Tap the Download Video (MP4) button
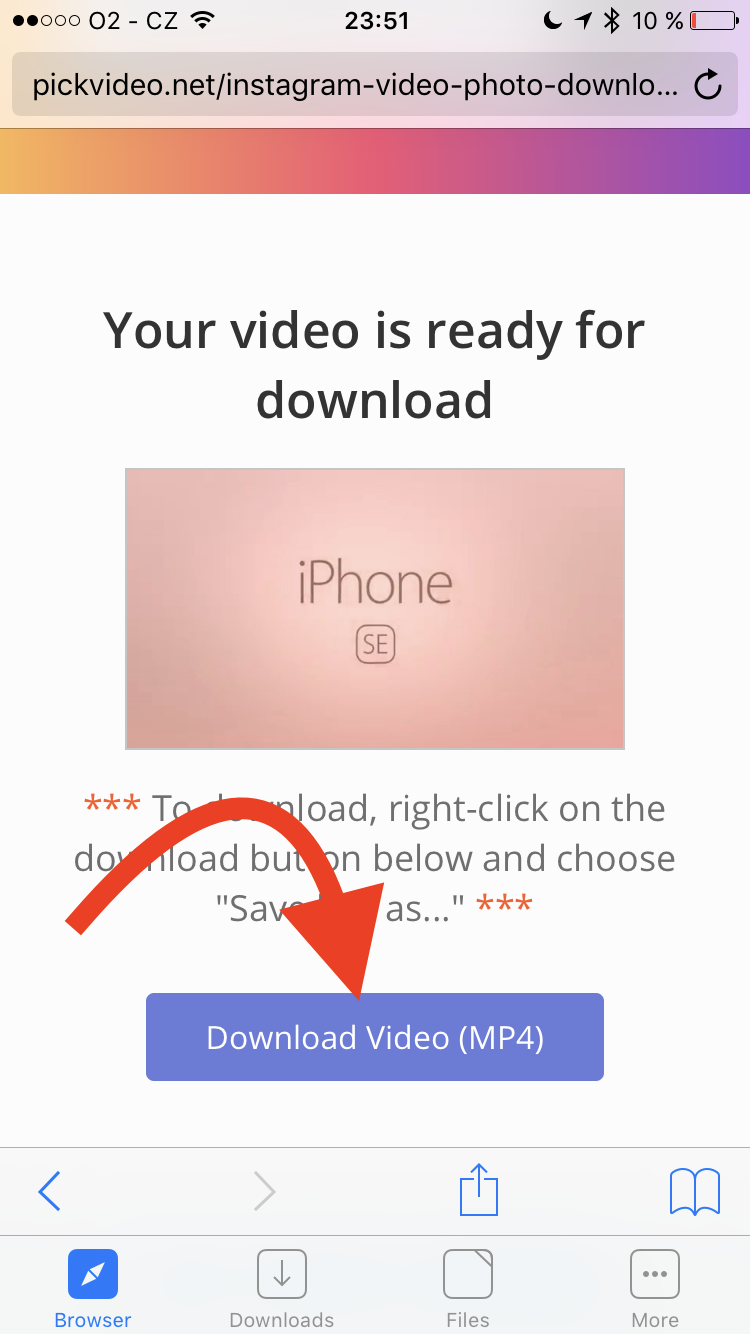 coord(375,1037)
